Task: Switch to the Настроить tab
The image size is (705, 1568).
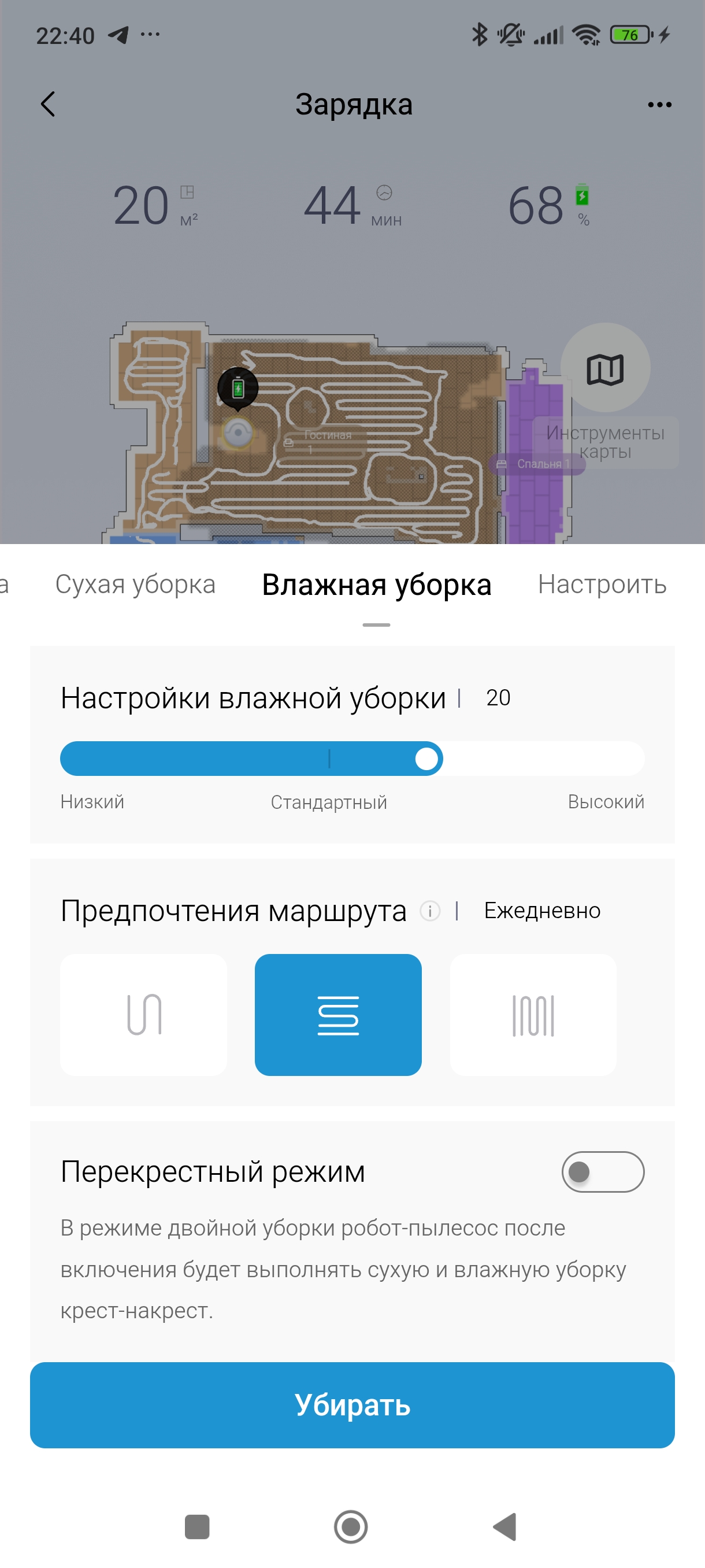Action: click(602, 585)
